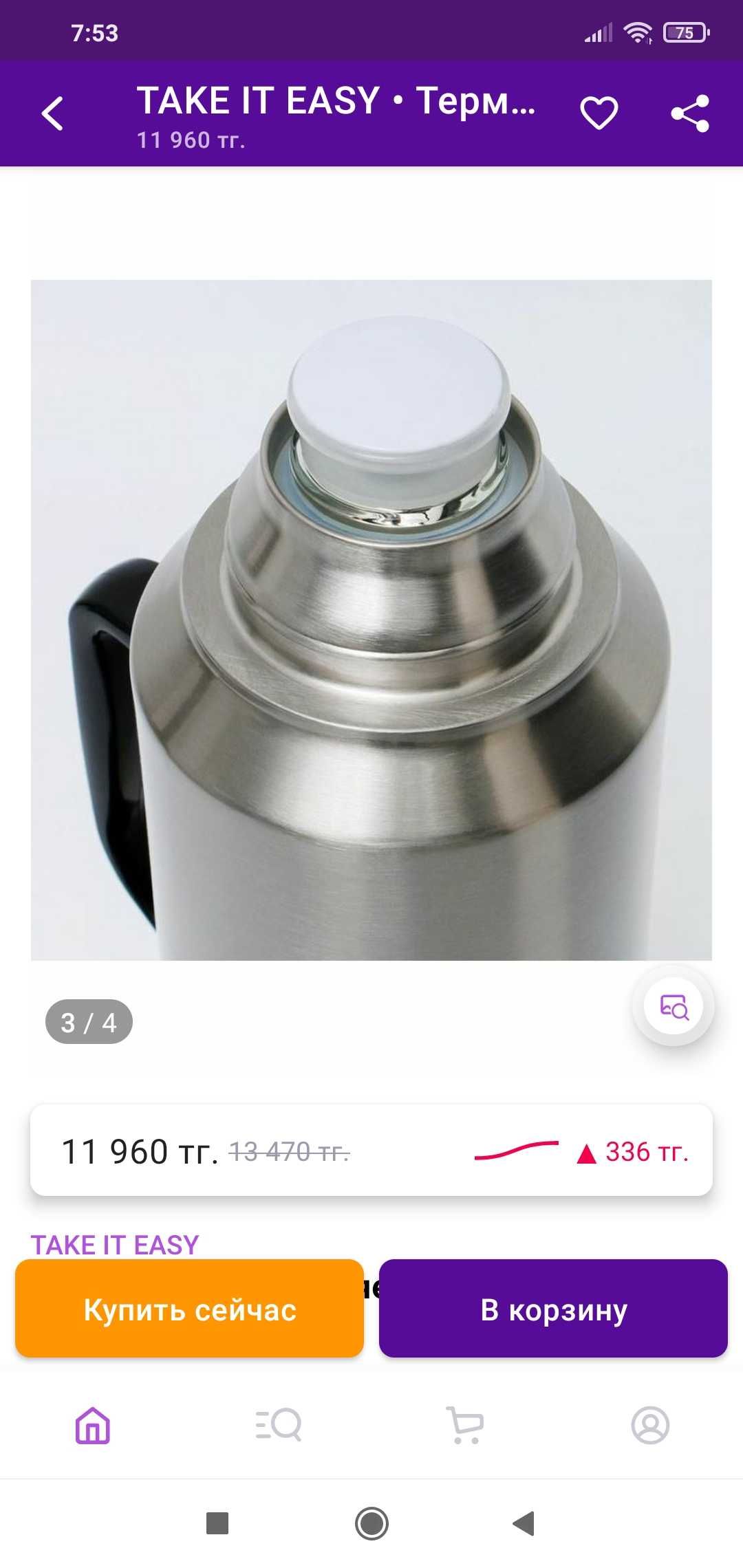
Task: Add thermos to favorites with heart icon
Action: 599,113
